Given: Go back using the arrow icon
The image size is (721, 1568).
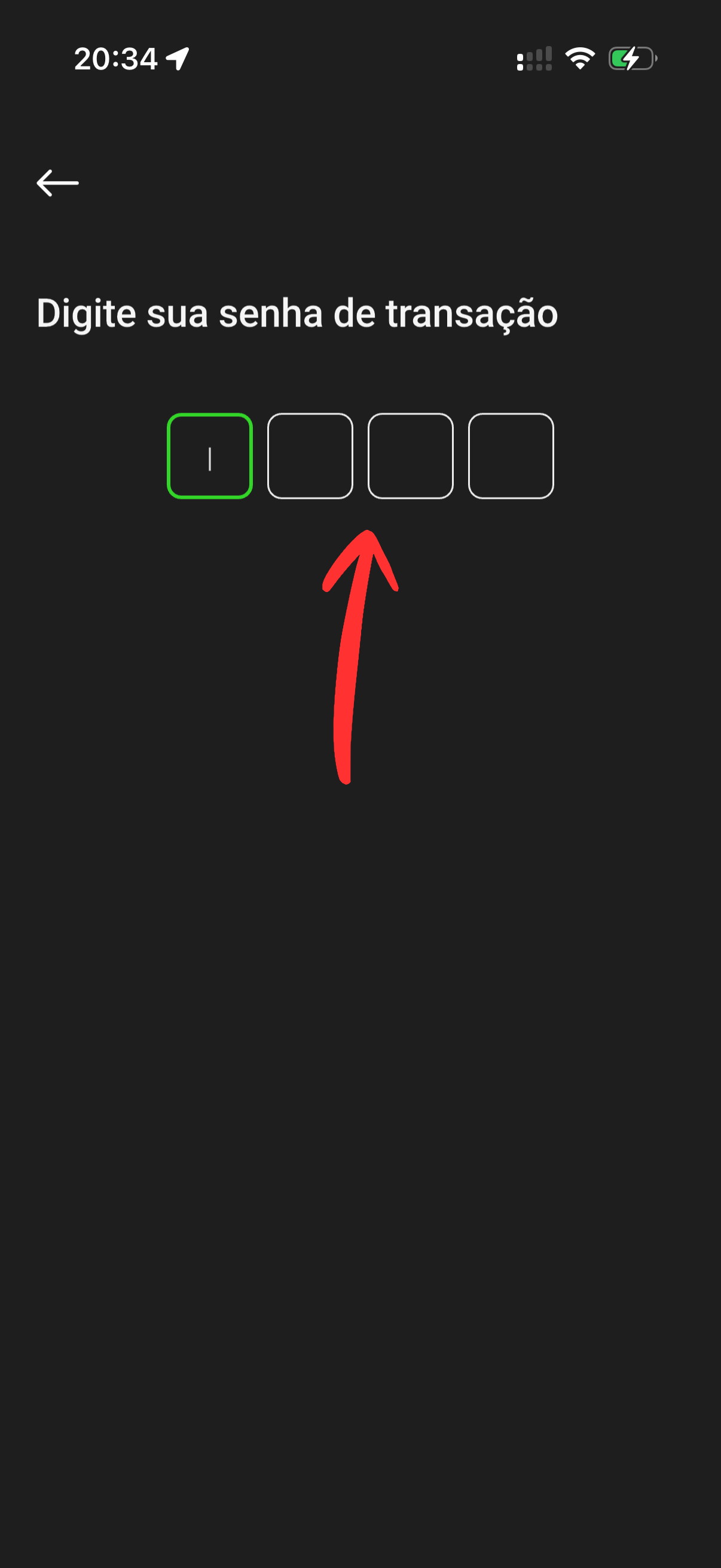Looking at the screenshot, I should click(58, 182).
